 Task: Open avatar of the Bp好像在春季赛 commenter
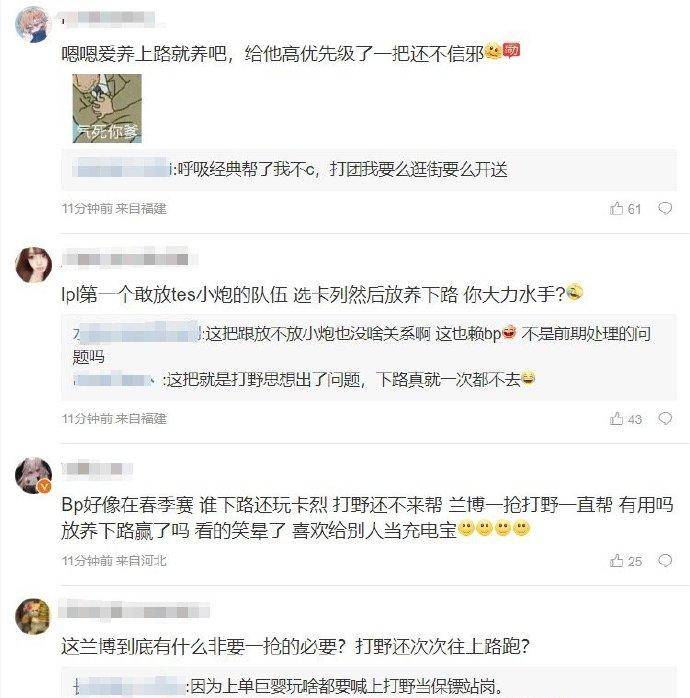[x=33, y=474]
